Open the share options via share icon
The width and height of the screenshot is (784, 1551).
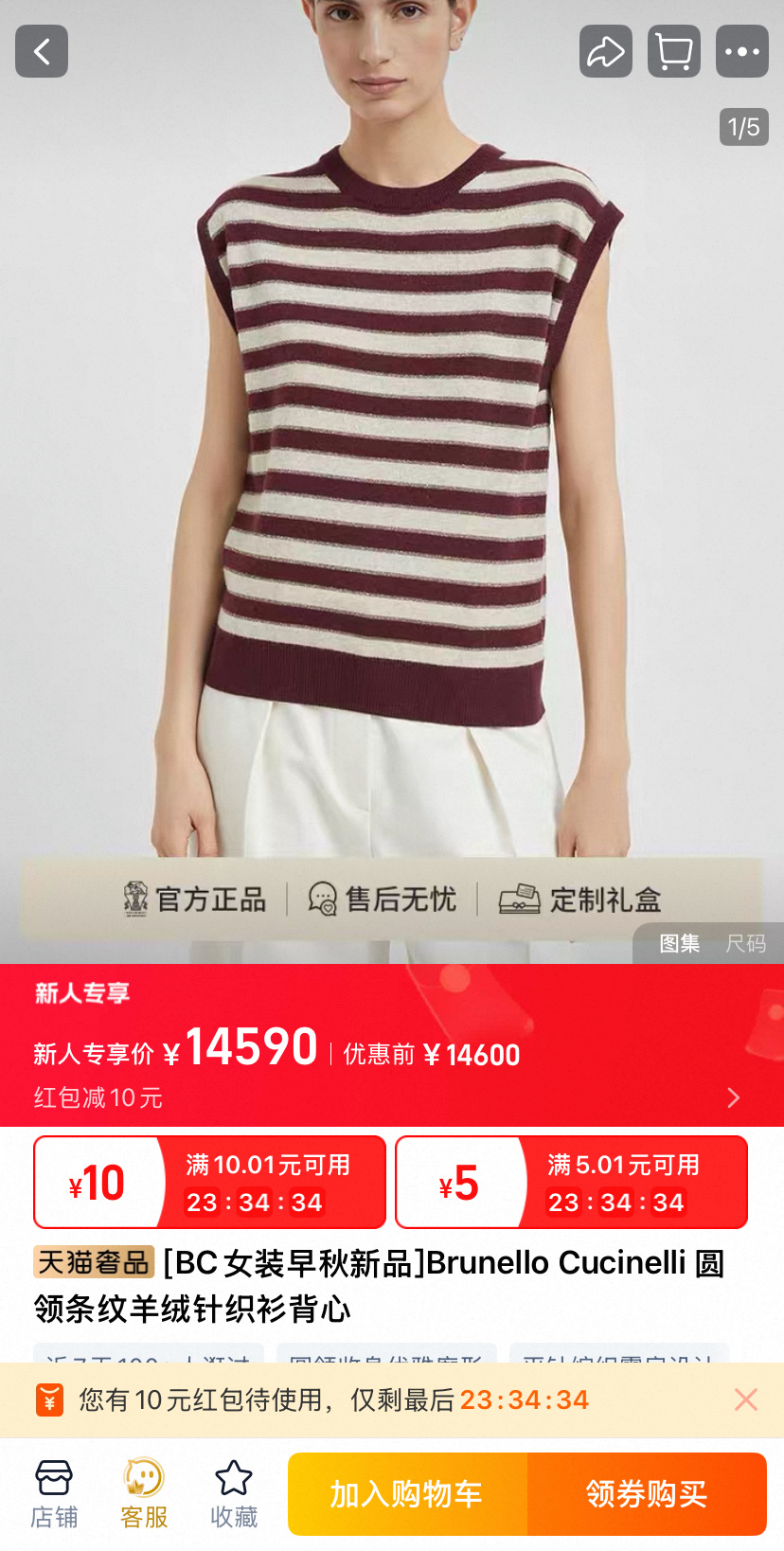pyautogui.click(x=604, y=51)
